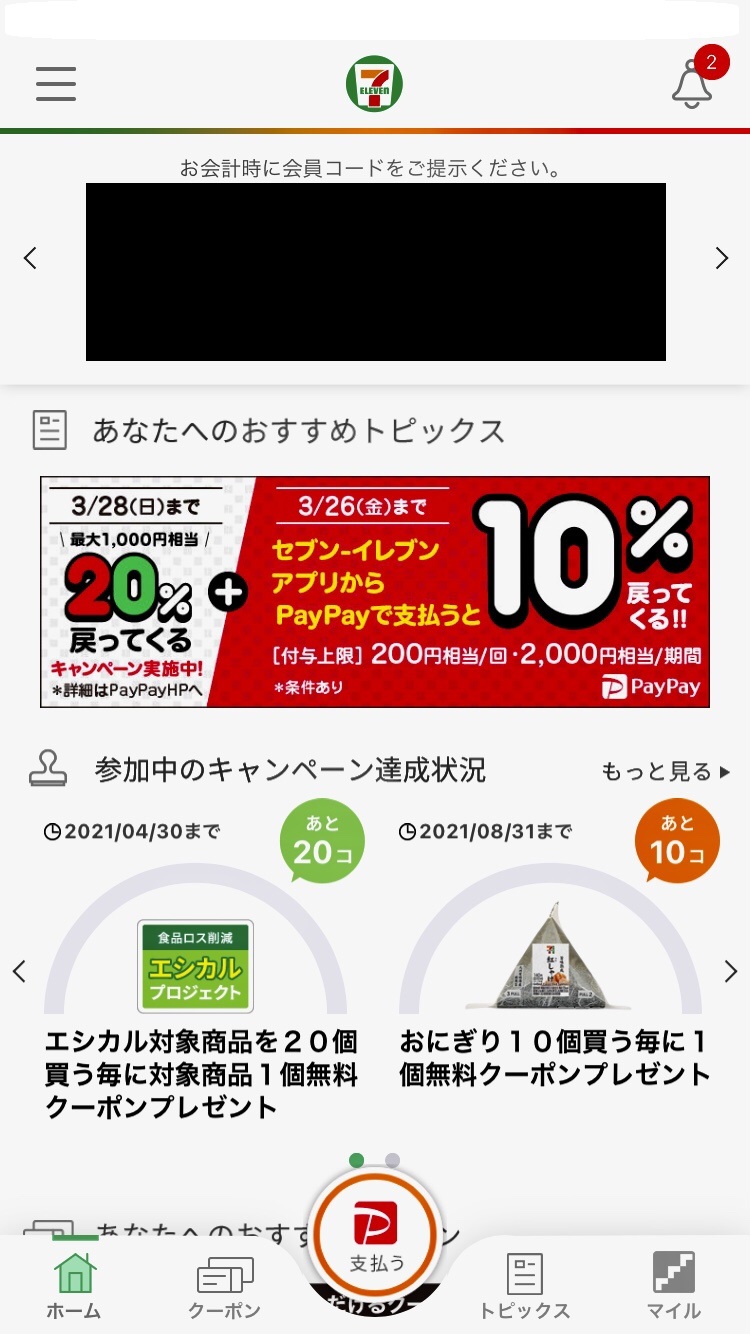Screen dimensions: 750x1334
Task: Open the PayPay 10% cashback banner
Action: pyautogui.click(x=375, y=592)
